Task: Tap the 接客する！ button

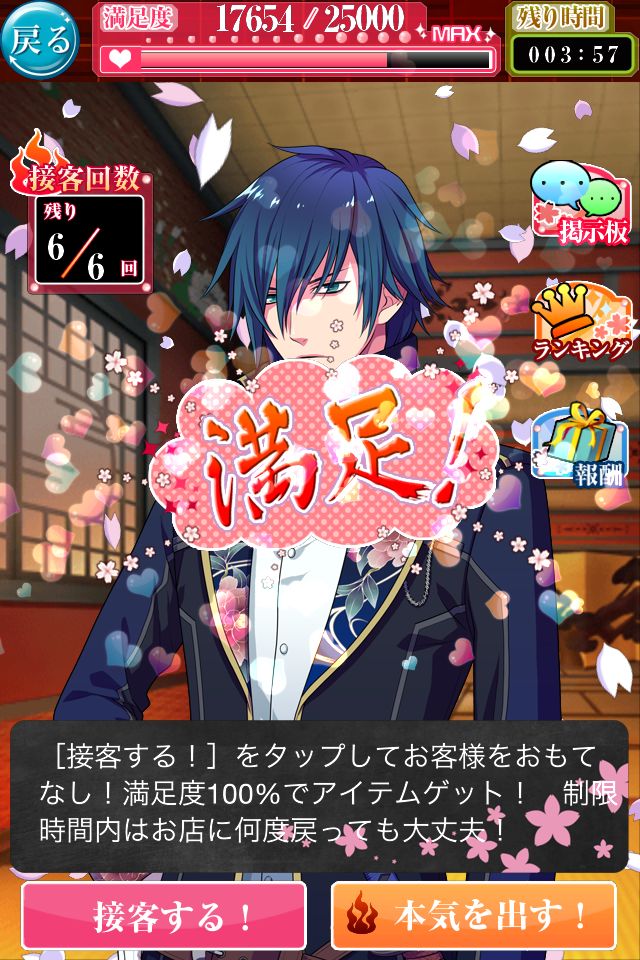Action: (163, 916)
